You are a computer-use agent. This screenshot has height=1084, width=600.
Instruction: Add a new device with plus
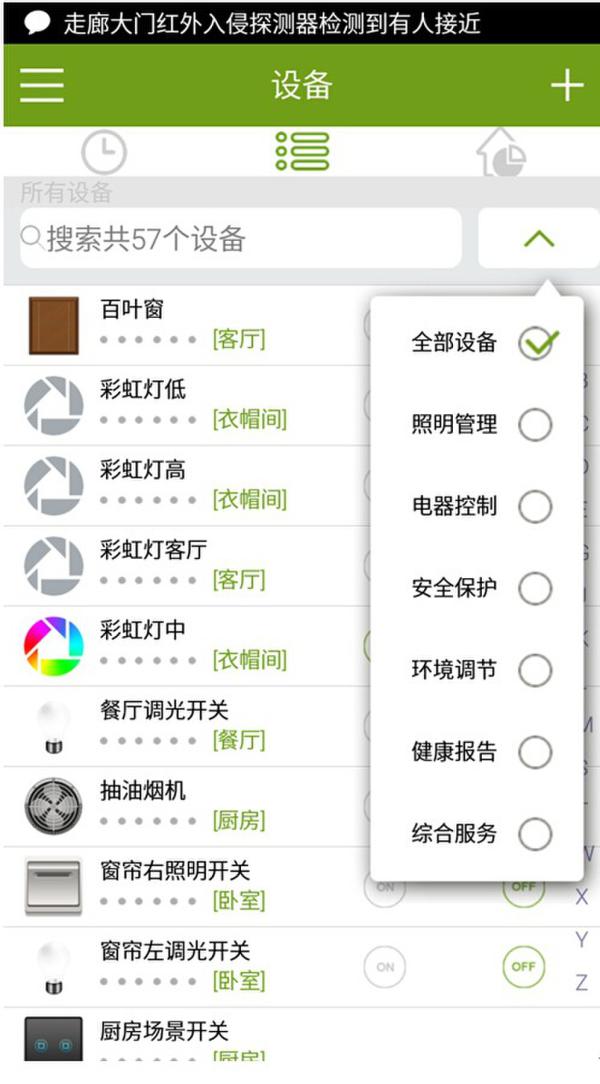tap(566, 85)
